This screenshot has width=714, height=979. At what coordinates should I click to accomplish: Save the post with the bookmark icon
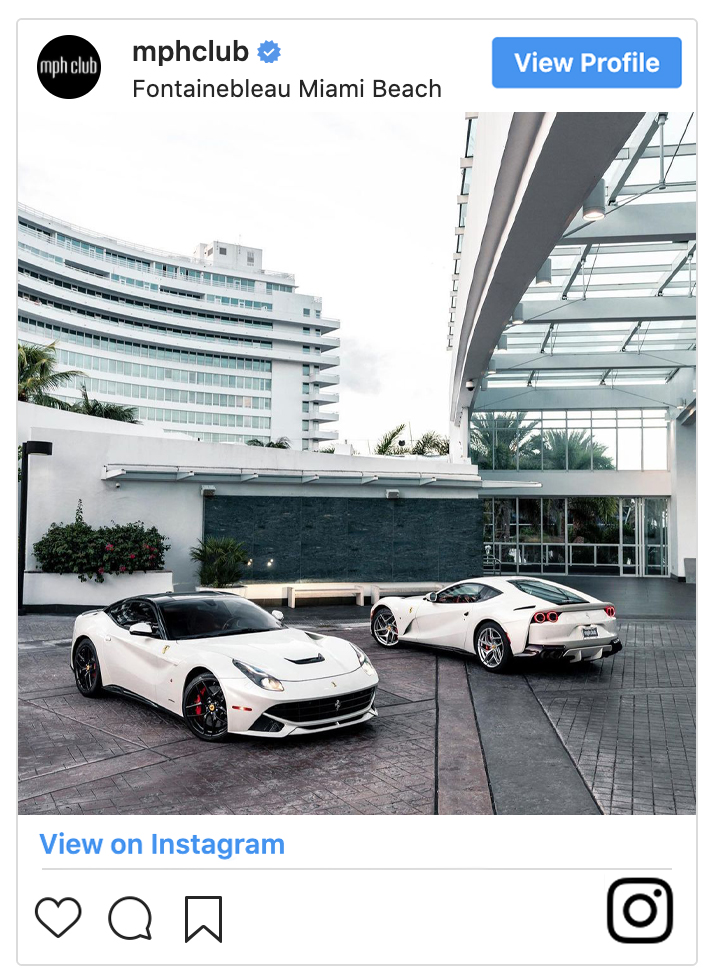point(203,918)
